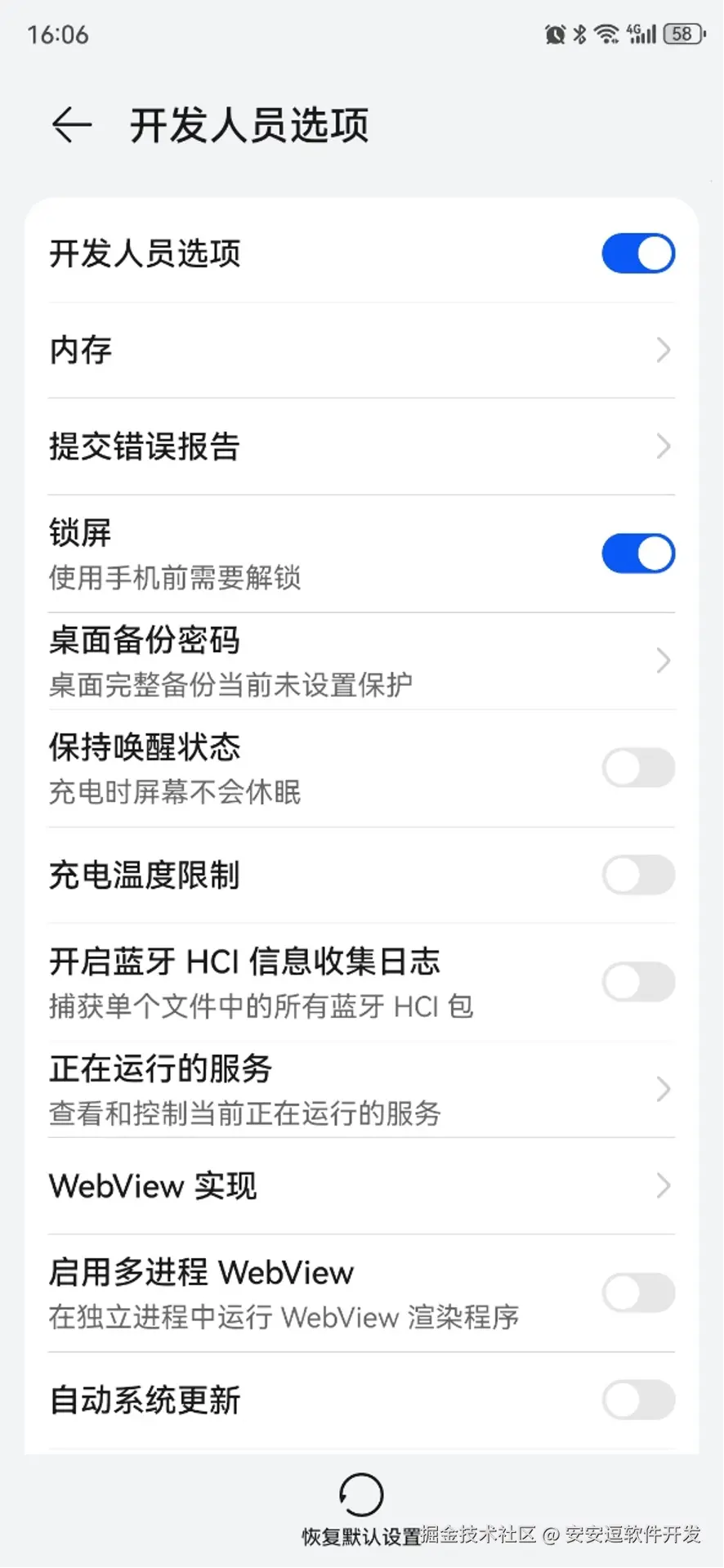The height and width of the screenshot is (1568, 724).
Task: Open WebView 实现 row
Action: pos(361,1185)
